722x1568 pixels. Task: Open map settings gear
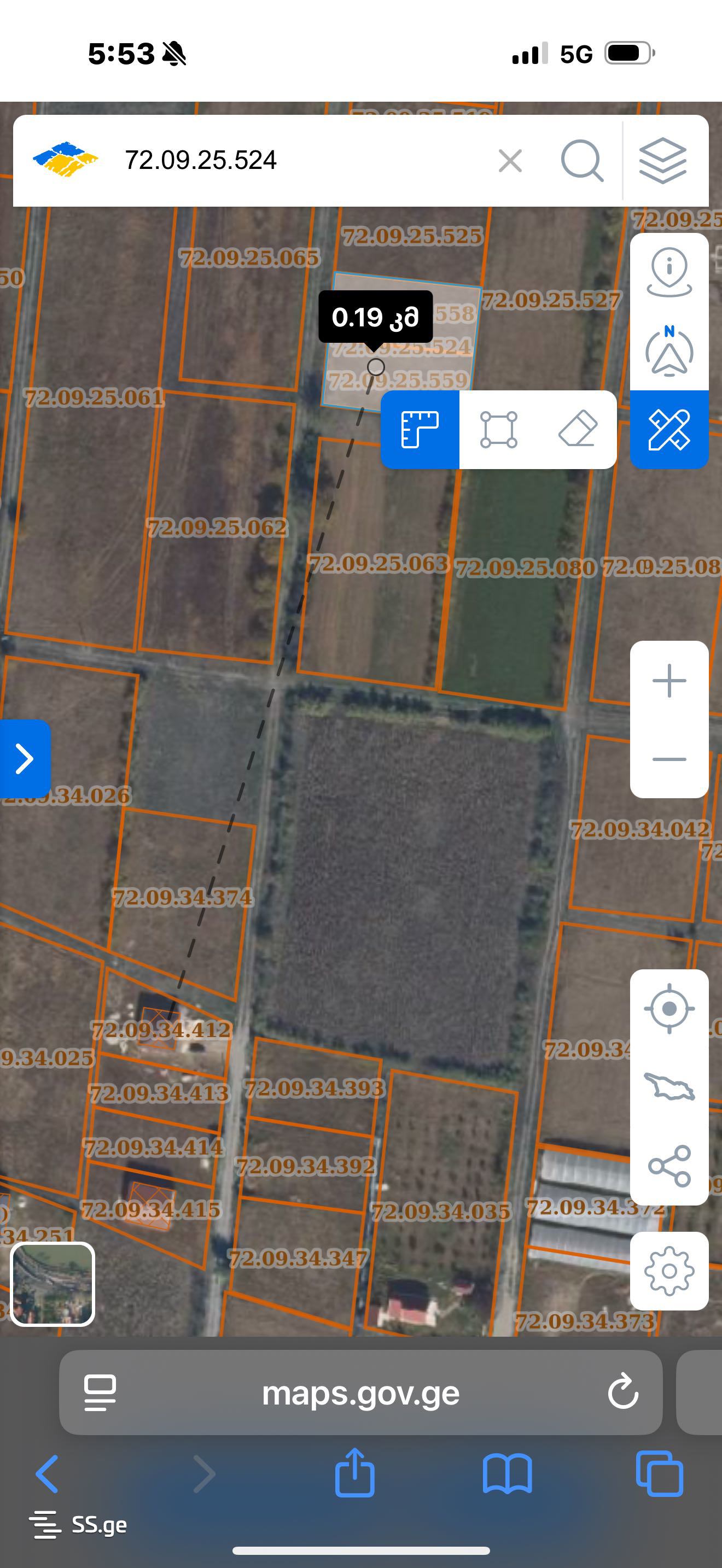tap(668, 1271)
